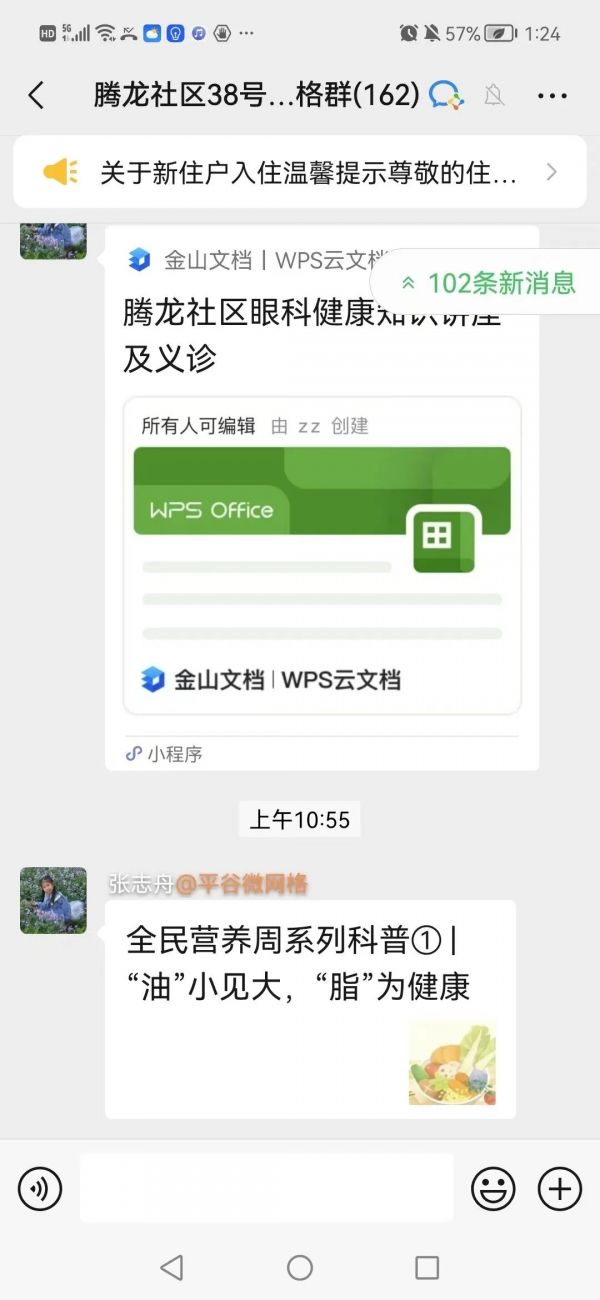The height and width of the screenshot is (1300, 600).
Task: Open the emoji sticker panel
Action: [x=493, y=1189]
